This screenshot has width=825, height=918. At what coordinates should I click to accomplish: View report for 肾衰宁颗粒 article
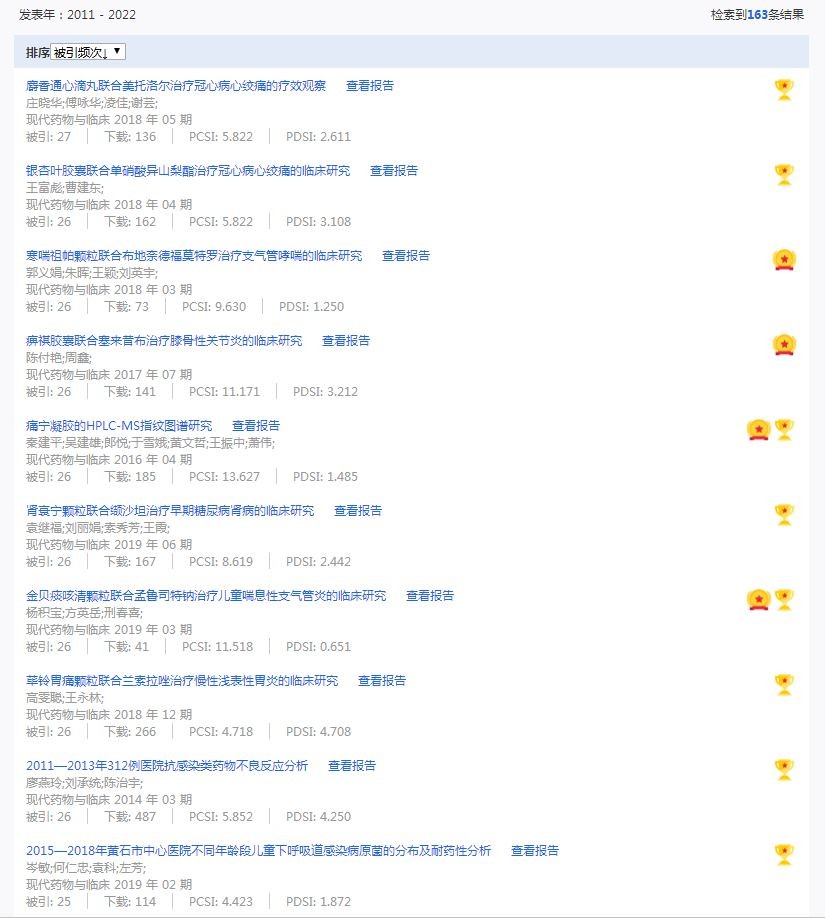pyautogui.click(x=358, y=511)
